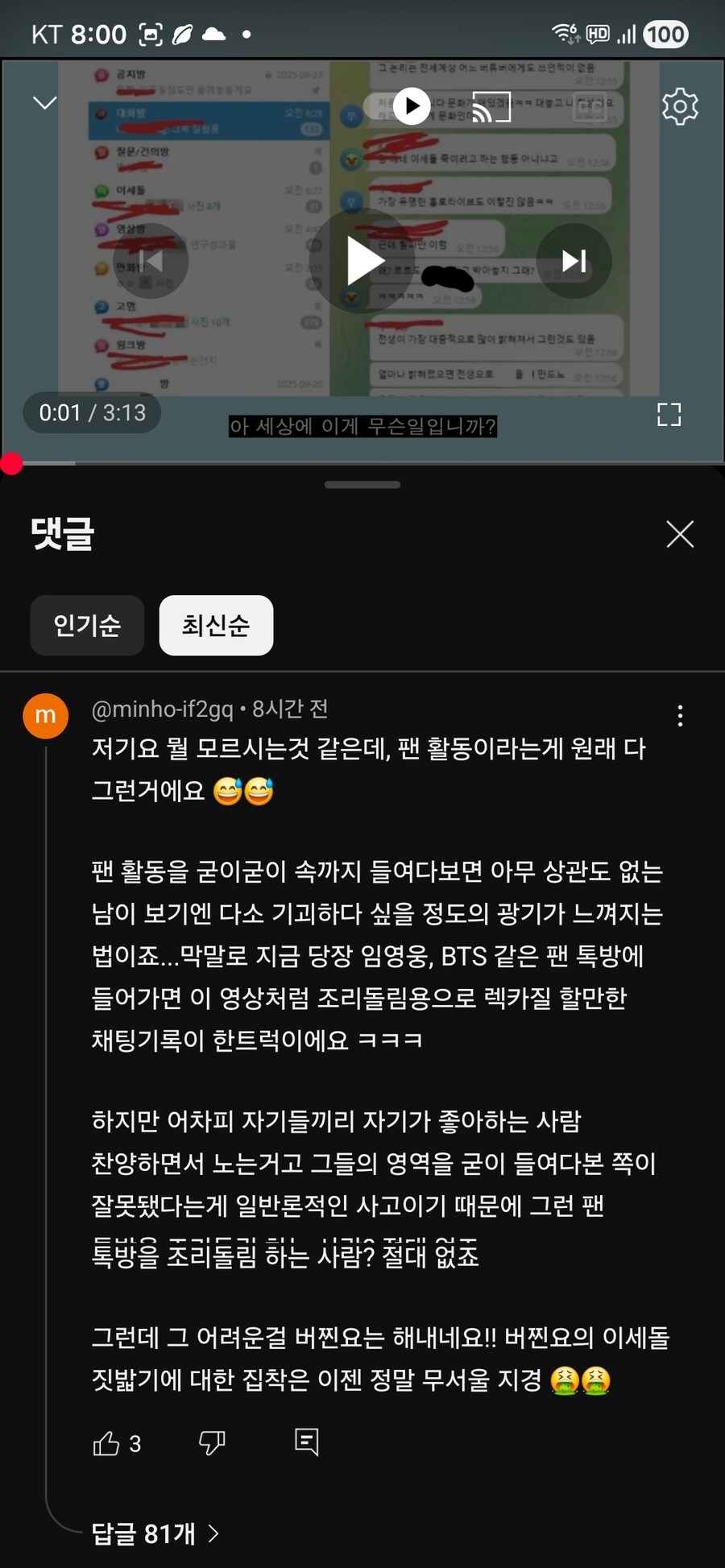Select the 최신순 sort chip

(216, 625)
